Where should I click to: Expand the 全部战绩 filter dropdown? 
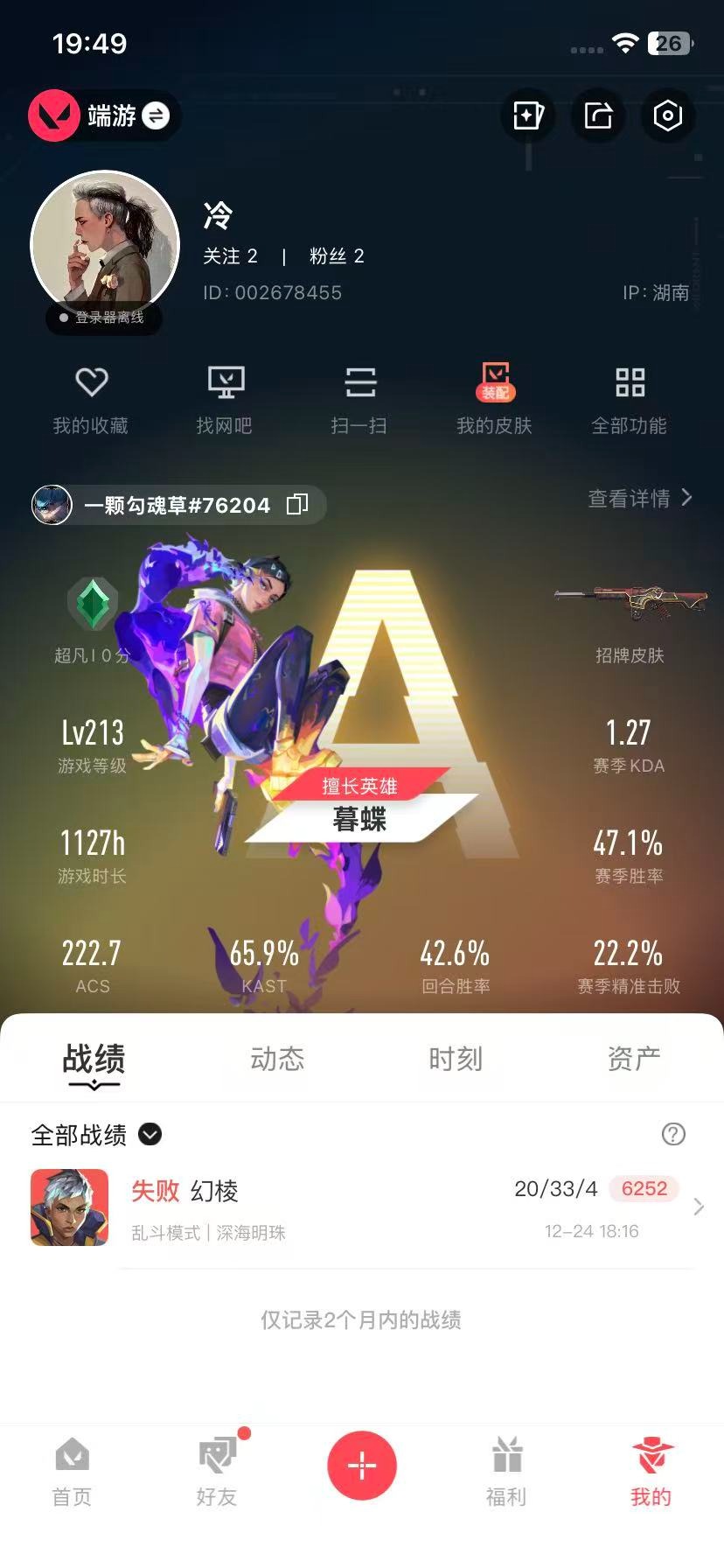(x=150, y=1134)
